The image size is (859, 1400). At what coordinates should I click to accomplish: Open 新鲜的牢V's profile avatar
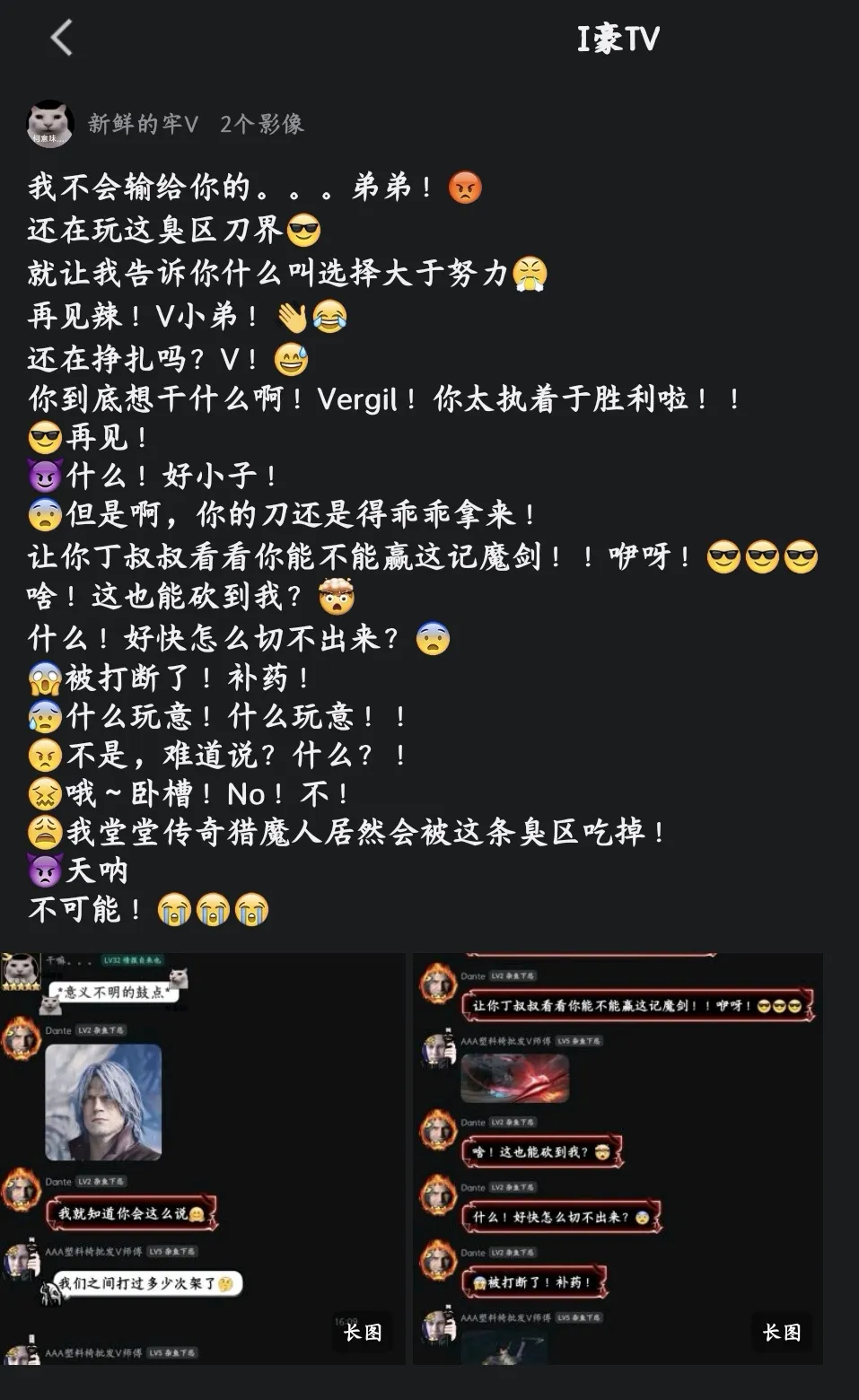tap(49, 123)
